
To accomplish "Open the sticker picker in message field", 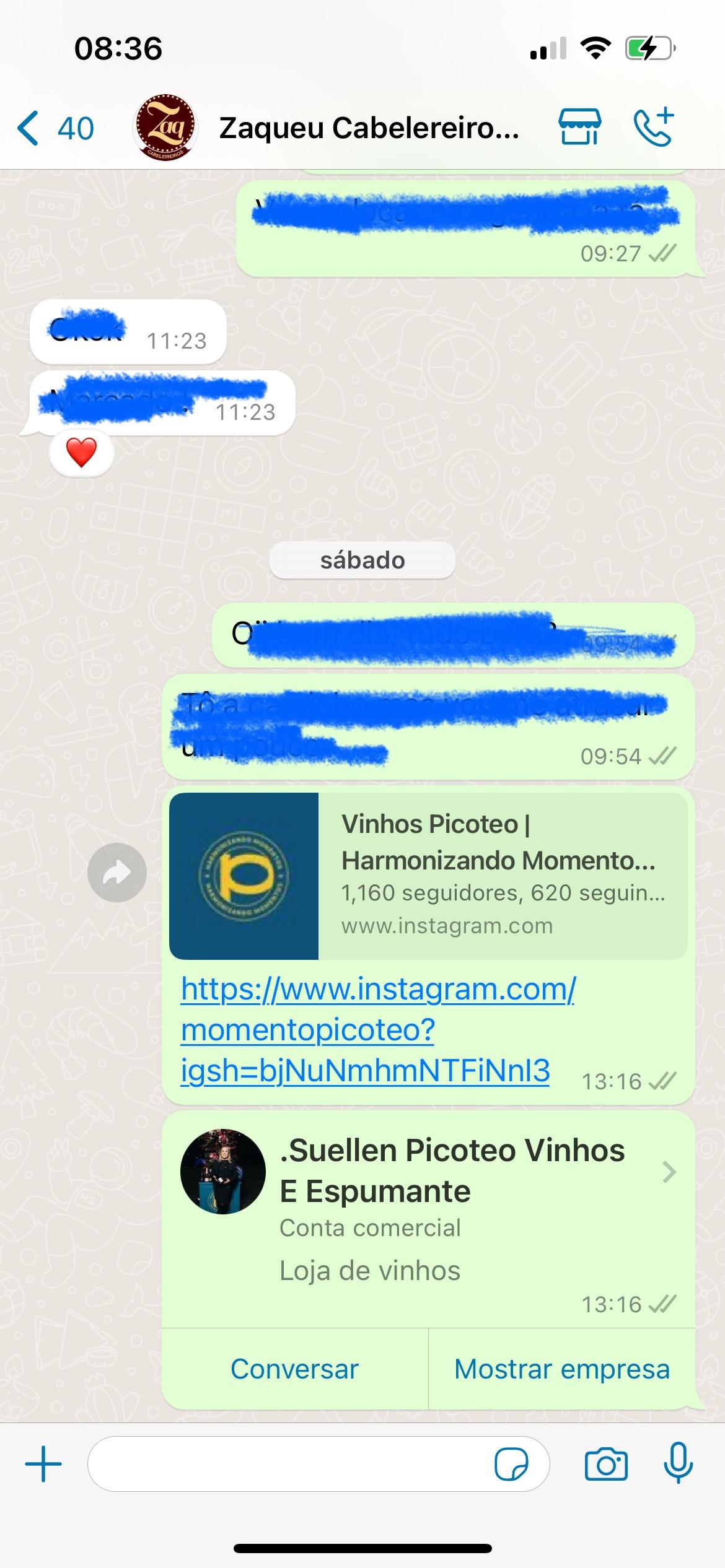I will coord(511,1465).
